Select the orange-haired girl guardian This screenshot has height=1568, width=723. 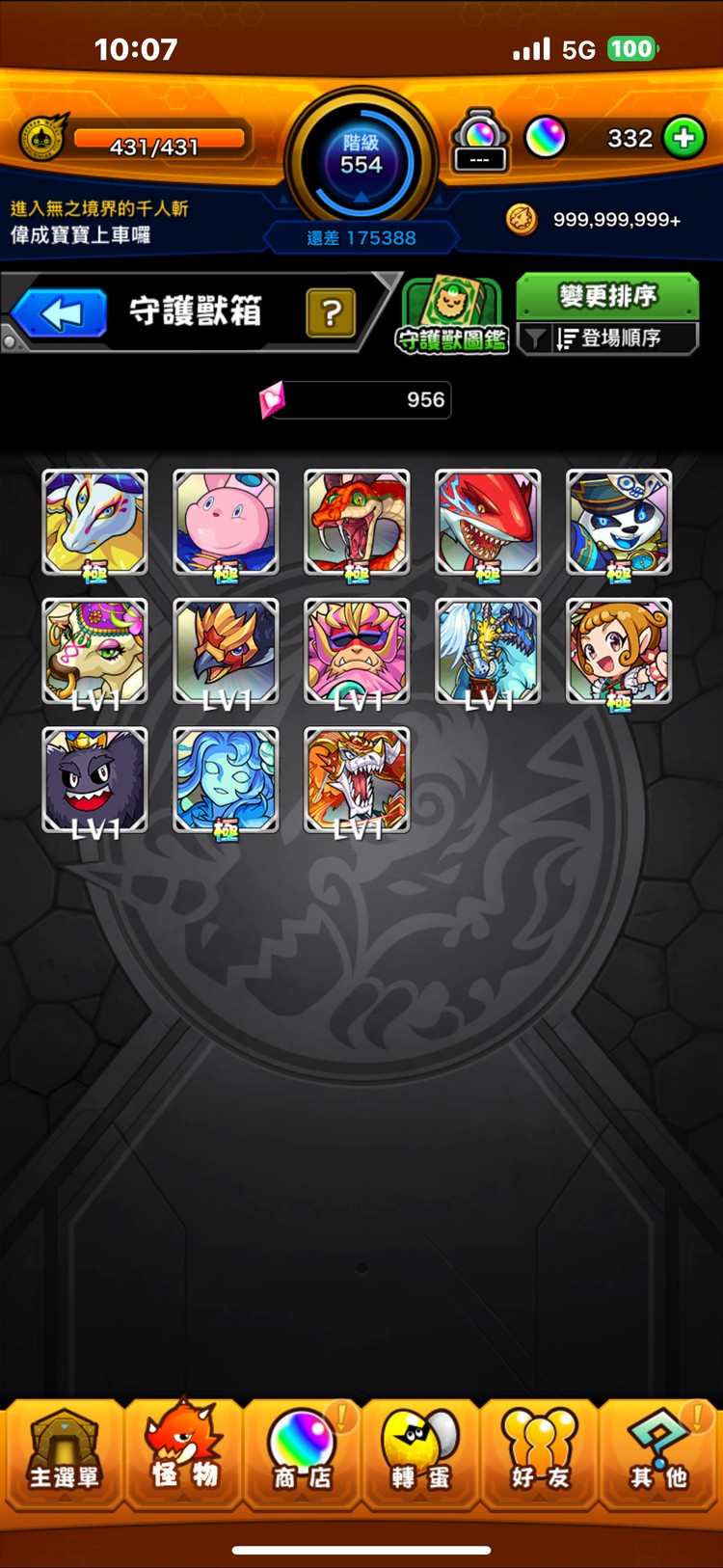(618, 650)
